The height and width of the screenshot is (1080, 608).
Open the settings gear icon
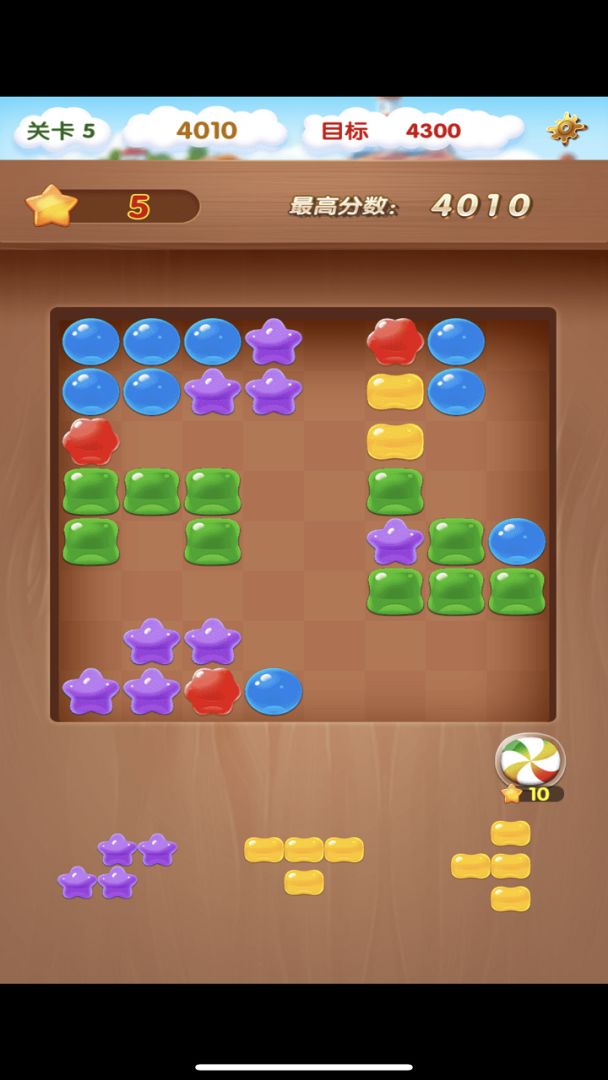click(567, 129)
